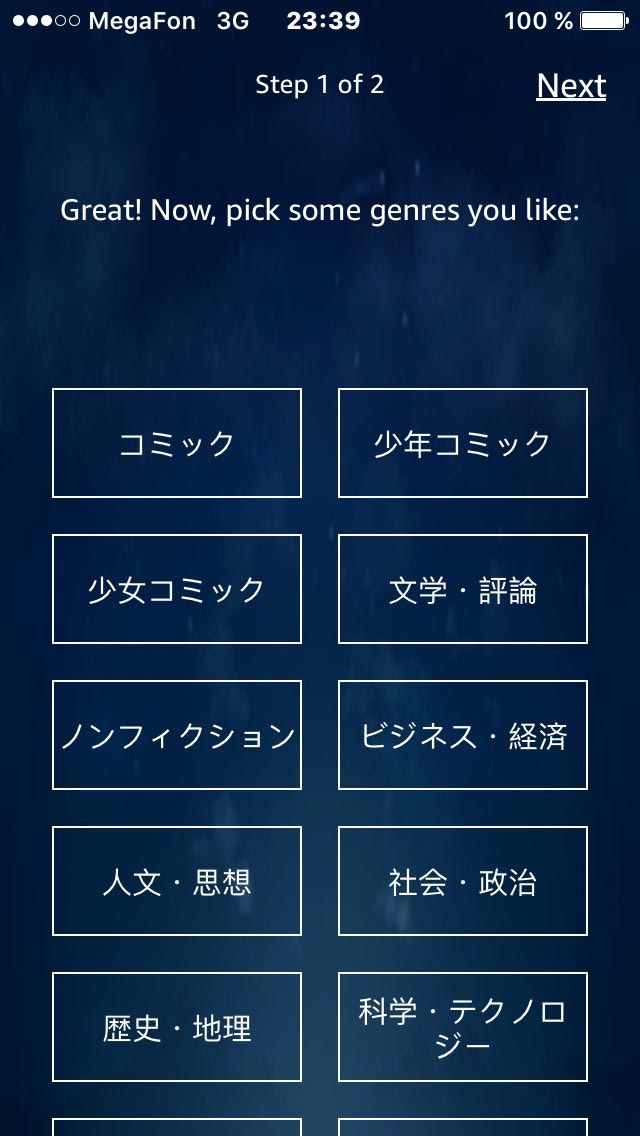Choose the ノンフィクション genre
The image size is (640, 1136).
(x=177, y=735)
